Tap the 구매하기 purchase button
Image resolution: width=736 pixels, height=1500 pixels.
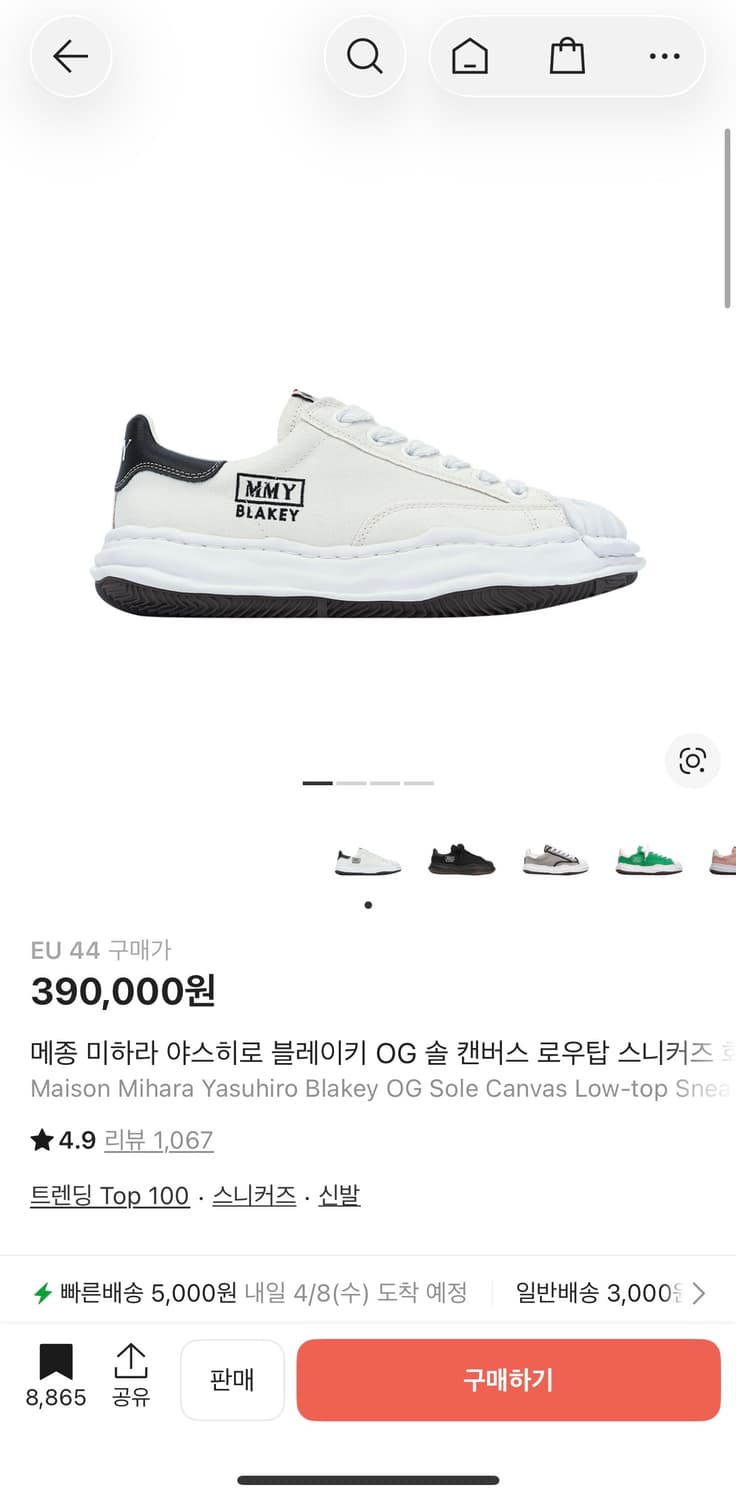[509, 1380]
